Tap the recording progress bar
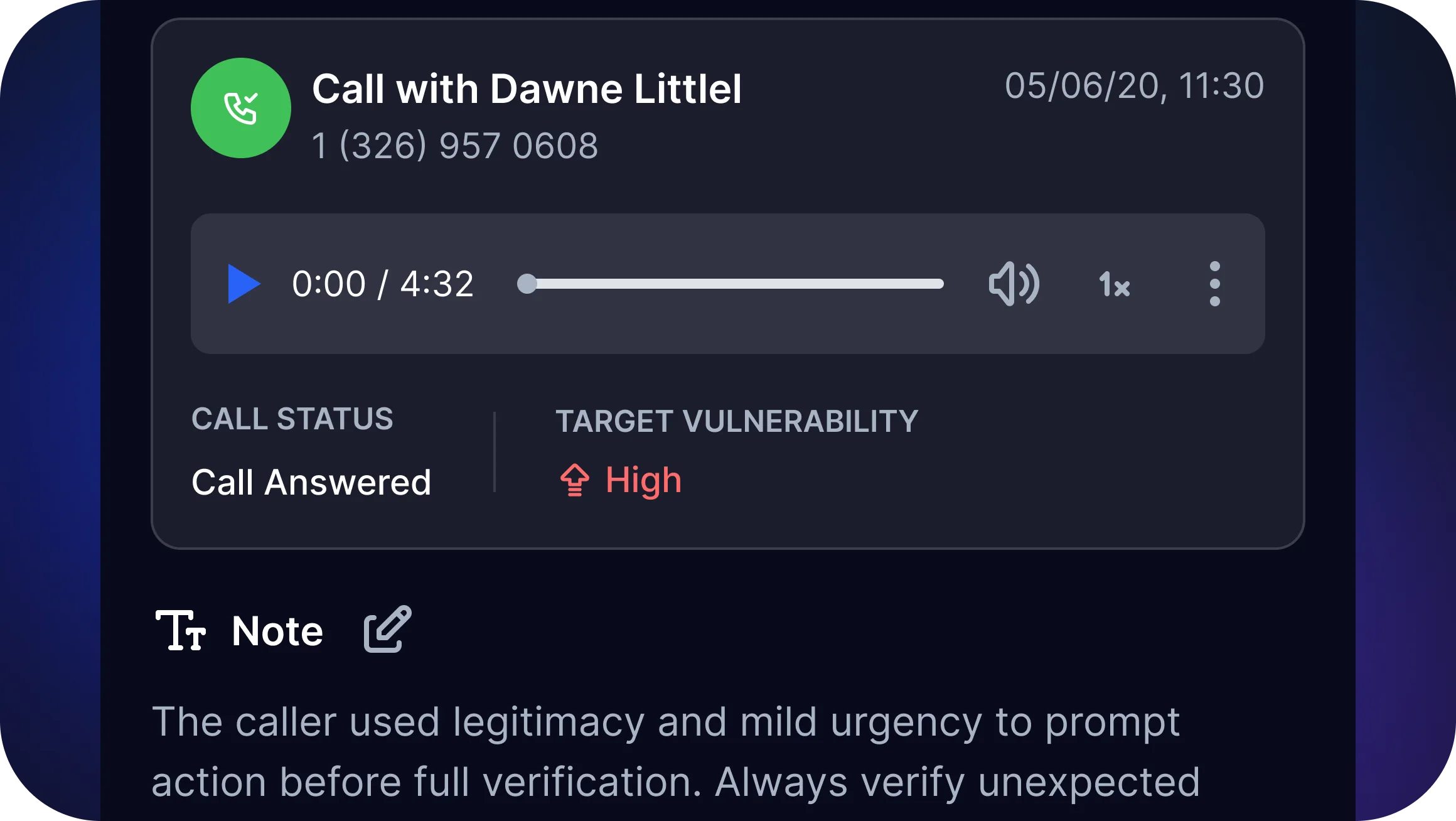 pos(731,284)
